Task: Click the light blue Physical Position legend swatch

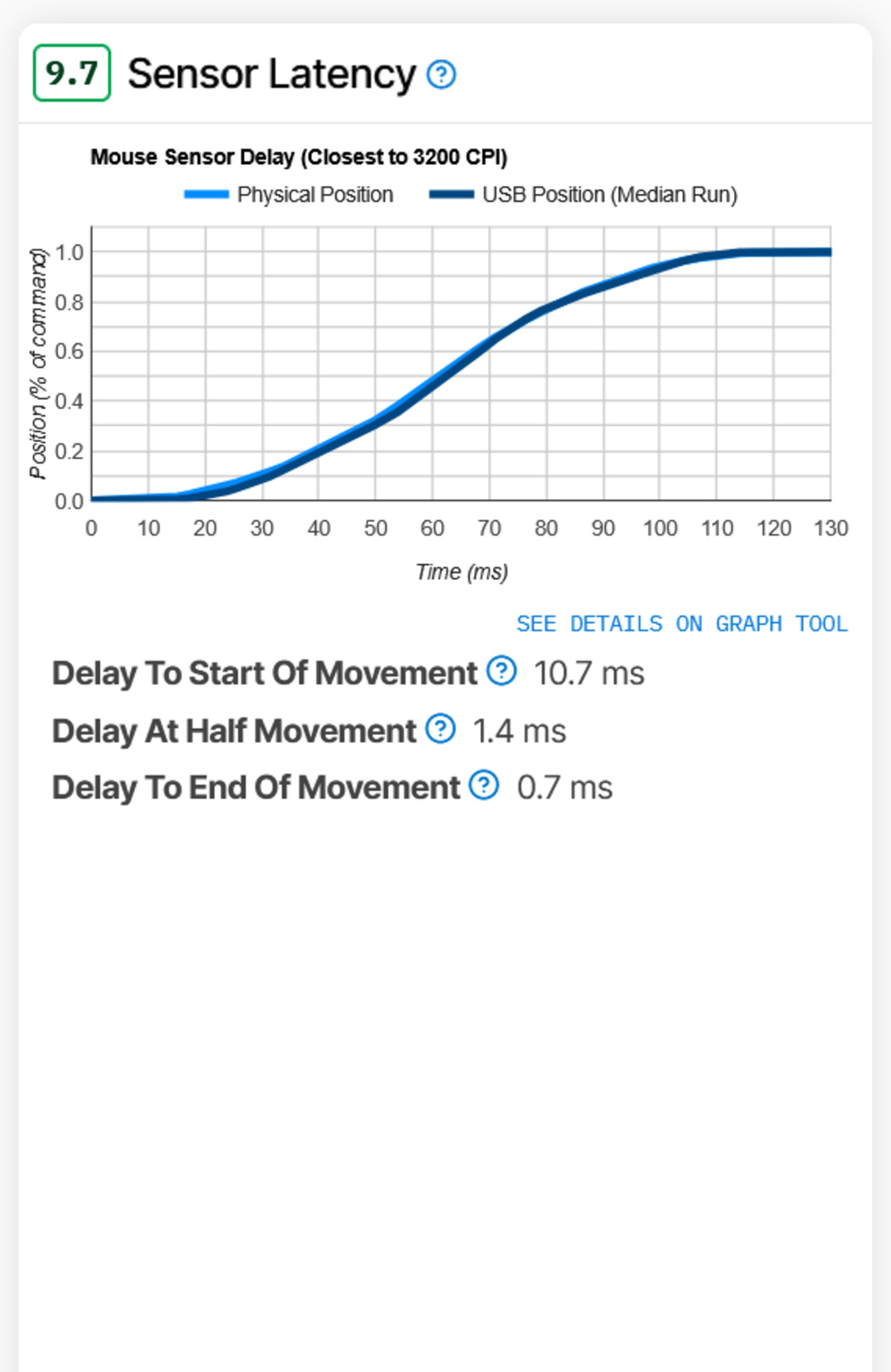Action: point(207,194)
